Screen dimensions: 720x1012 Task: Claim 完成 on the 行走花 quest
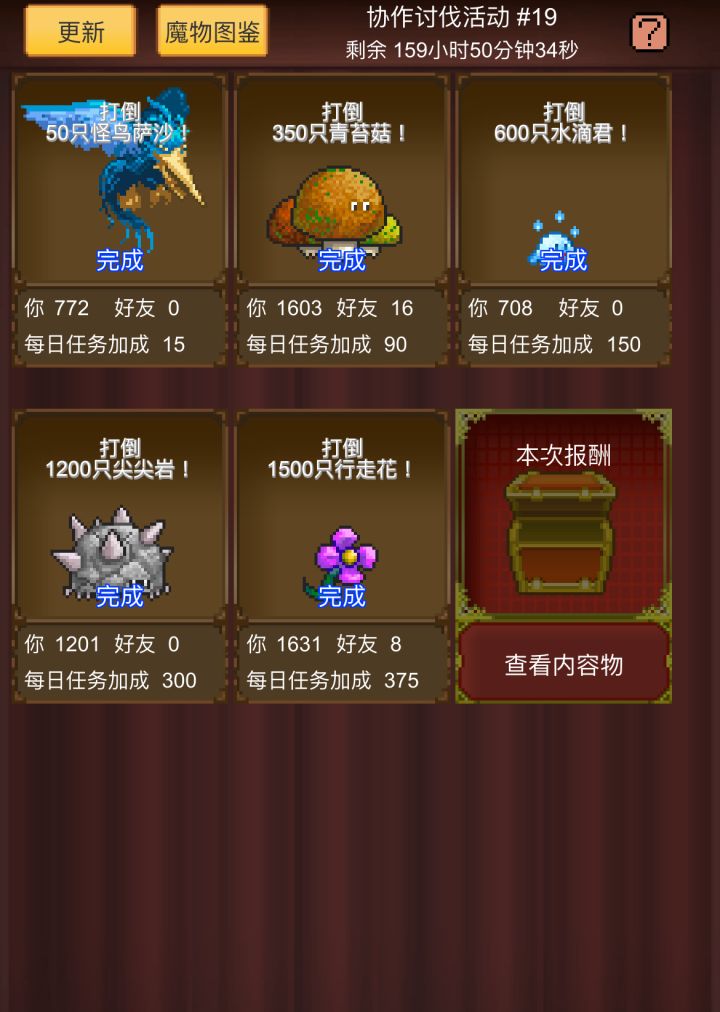341,598
